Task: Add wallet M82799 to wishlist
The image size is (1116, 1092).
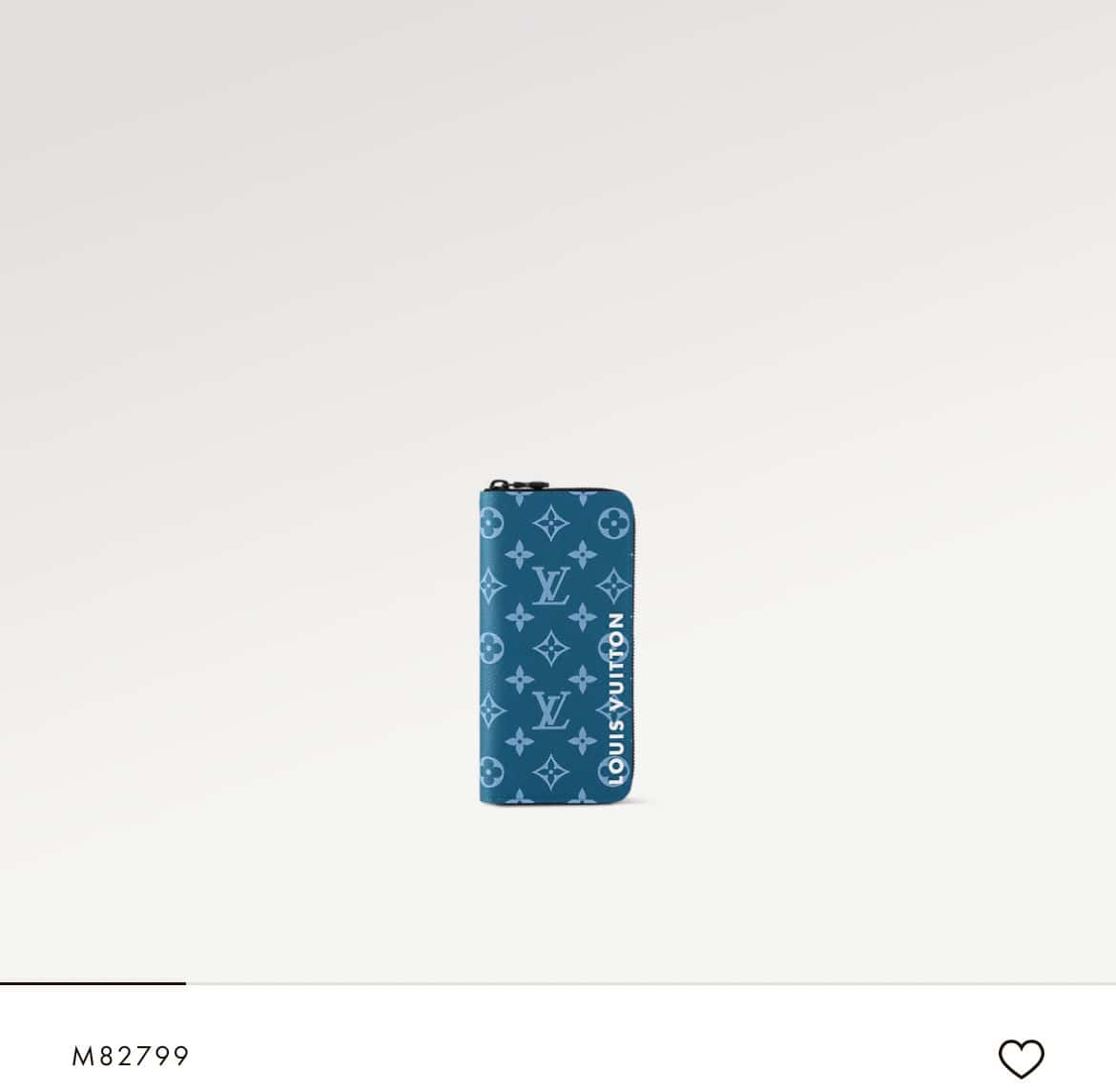Action: pos(1021,1059)
